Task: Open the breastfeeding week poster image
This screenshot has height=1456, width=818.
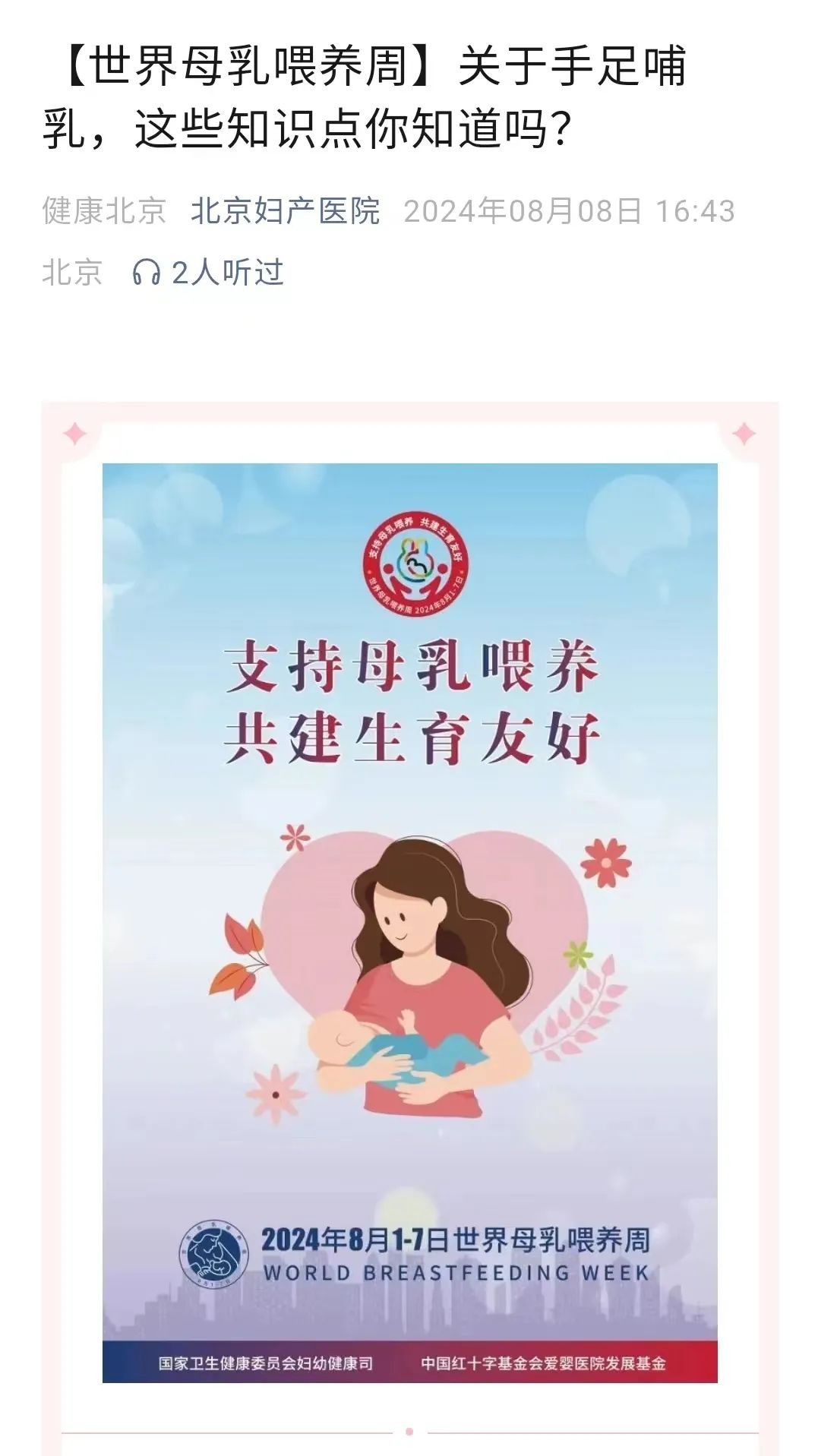Action: (409, 922)
